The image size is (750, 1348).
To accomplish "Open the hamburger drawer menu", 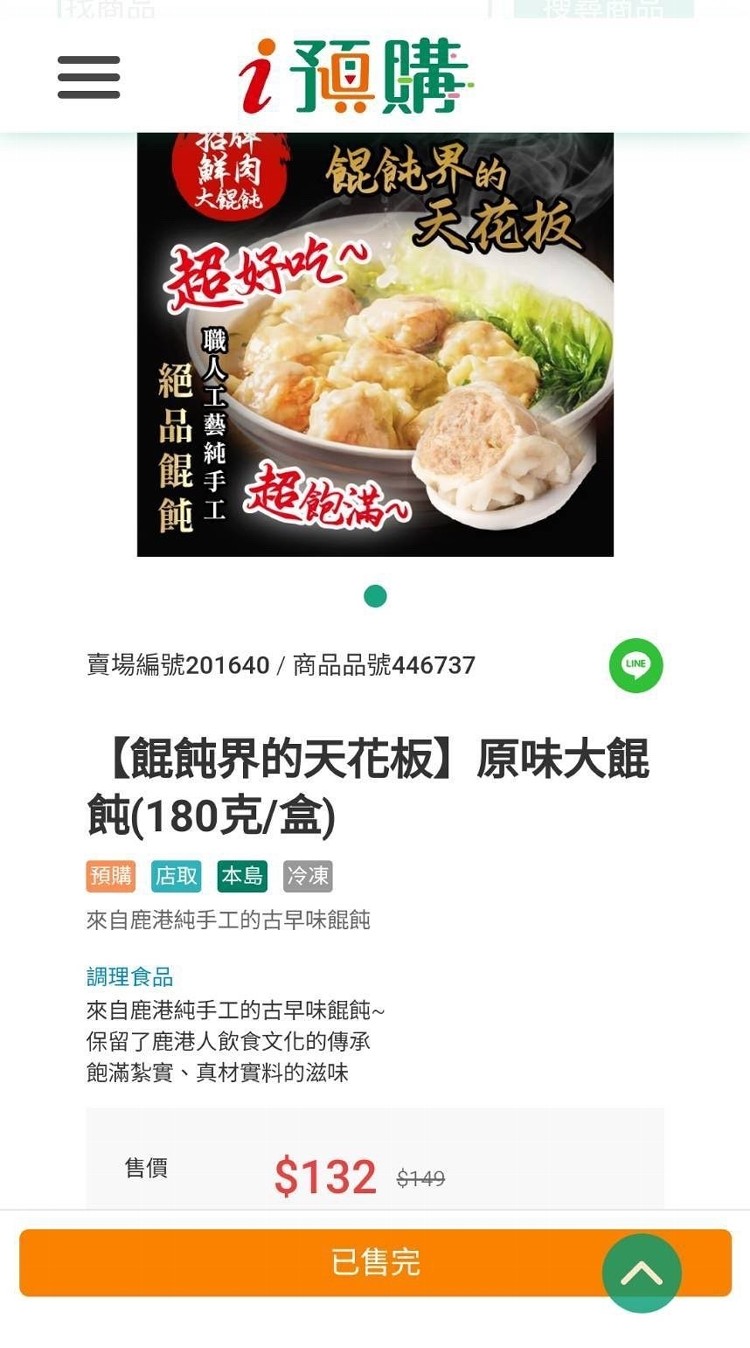I will coord(88,77).
